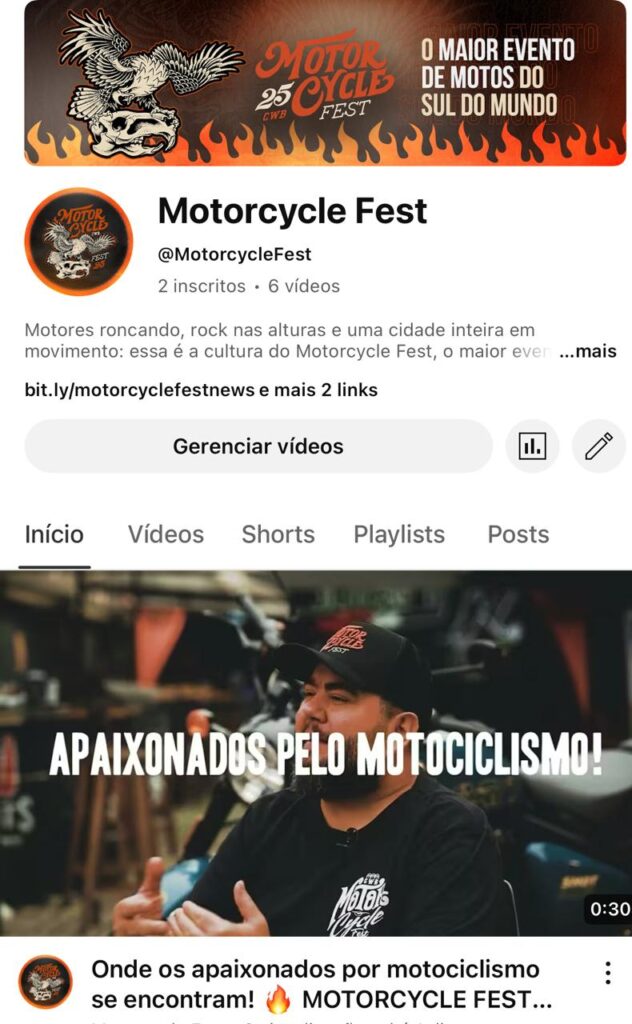
Task: Open Gerenciar vídeos
Action: click(x=258, y=446)
